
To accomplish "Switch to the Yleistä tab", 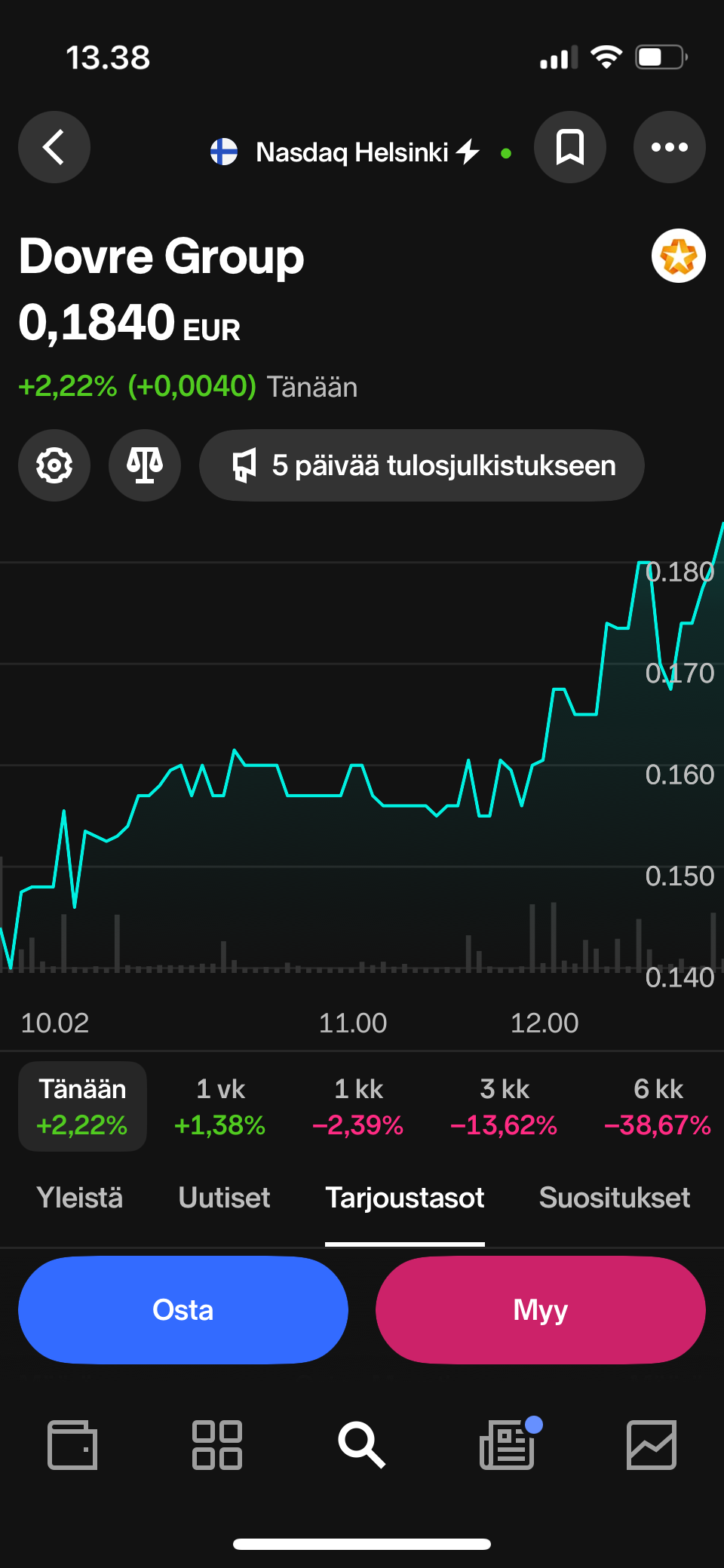I will 80,1198.
